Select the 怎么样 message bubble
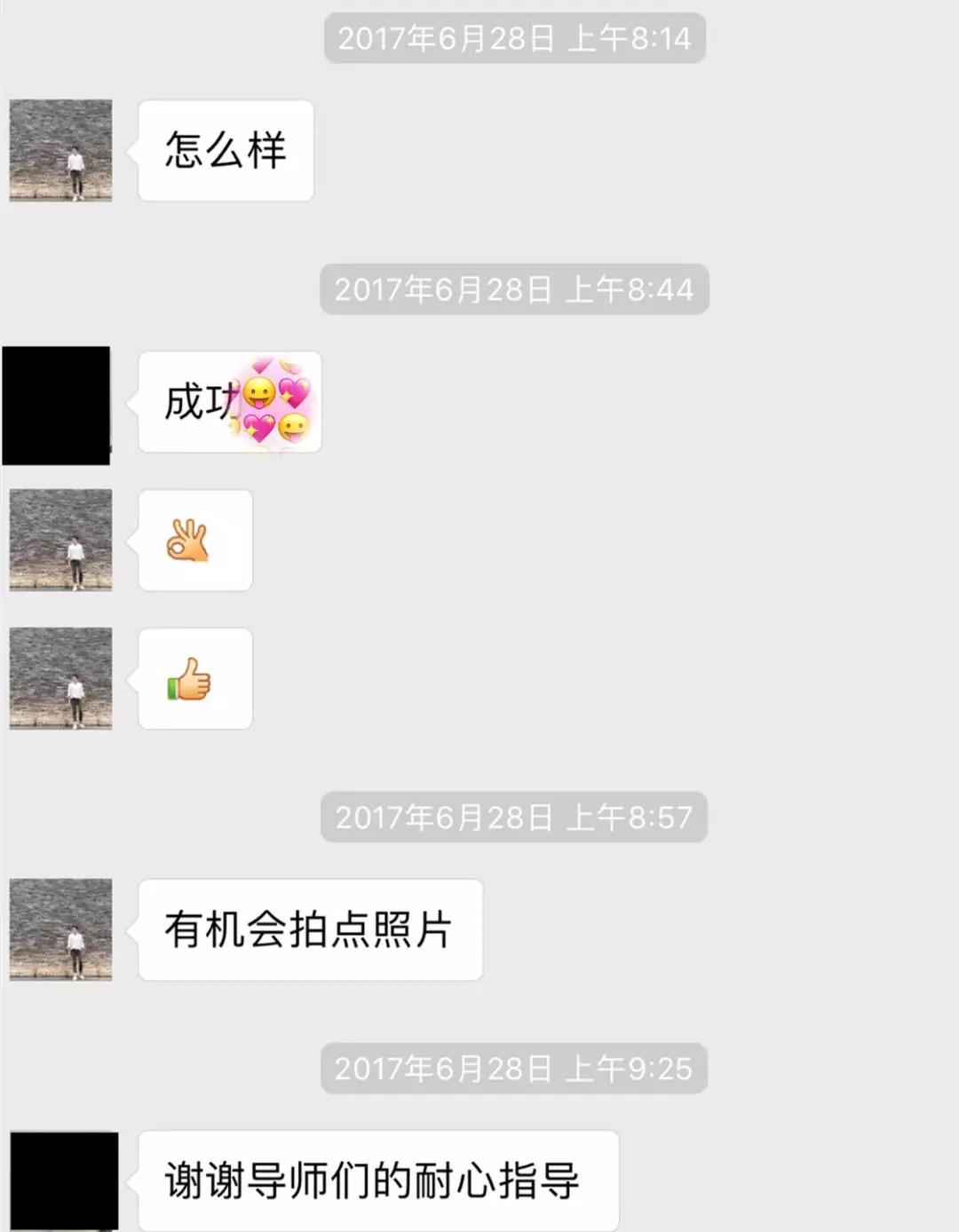This screenshot has height=1232, width=959. coord(226,149)
